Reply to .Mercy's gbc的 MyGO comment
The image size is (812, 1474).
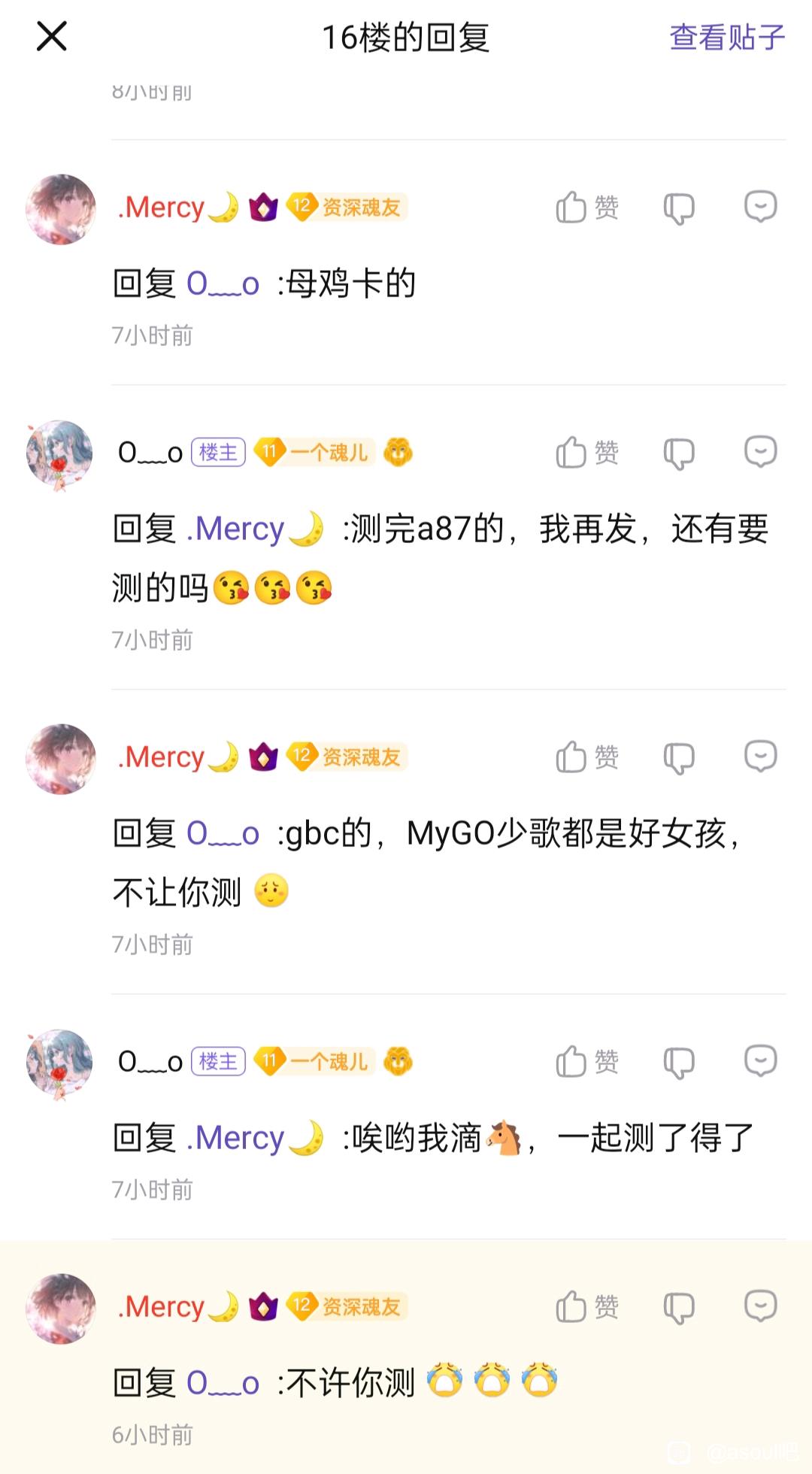[x=760, y=757]
